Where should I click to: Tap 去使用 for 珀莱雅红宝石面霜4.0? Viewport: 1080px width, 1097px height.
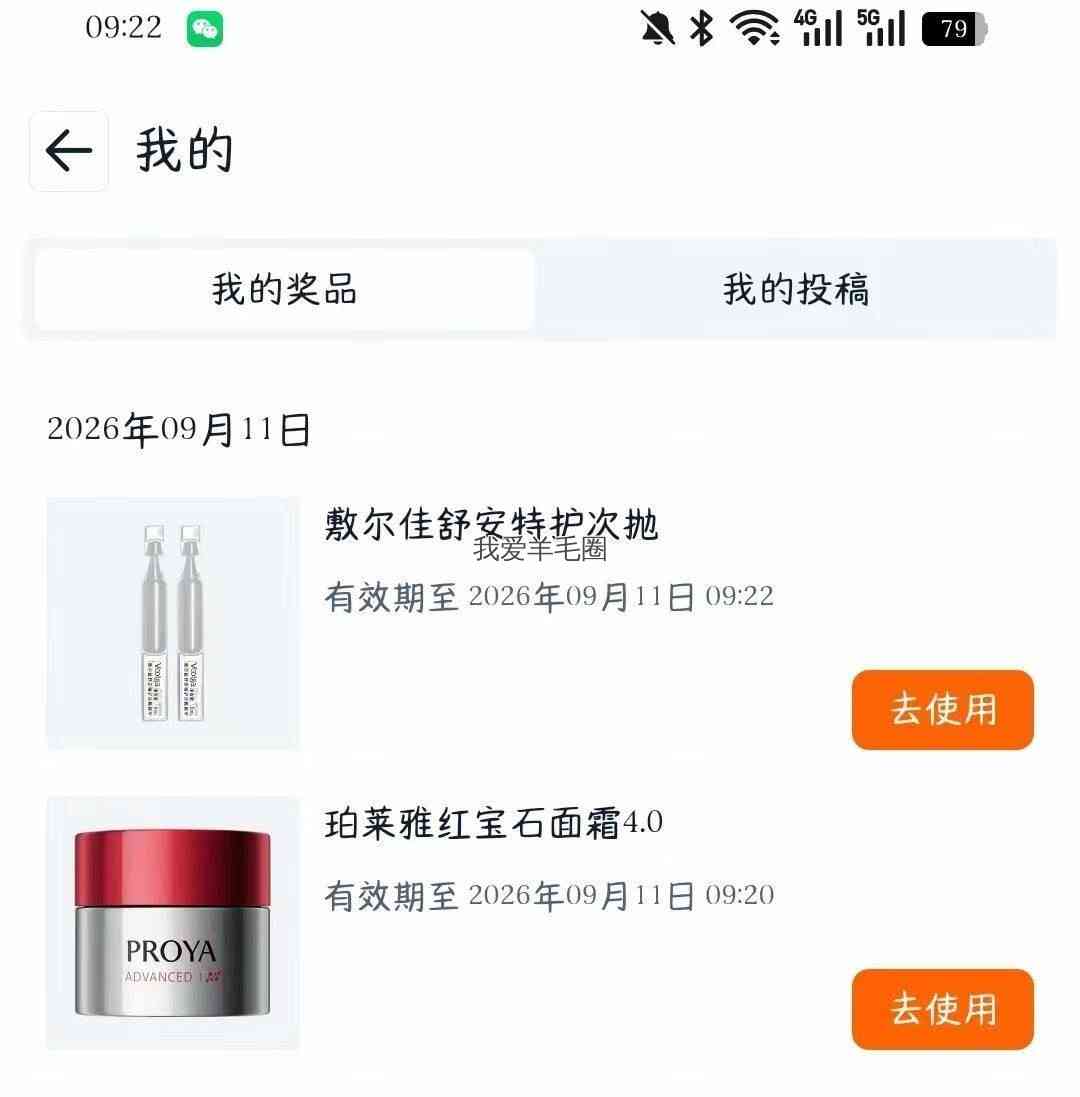coord(942,1009)
